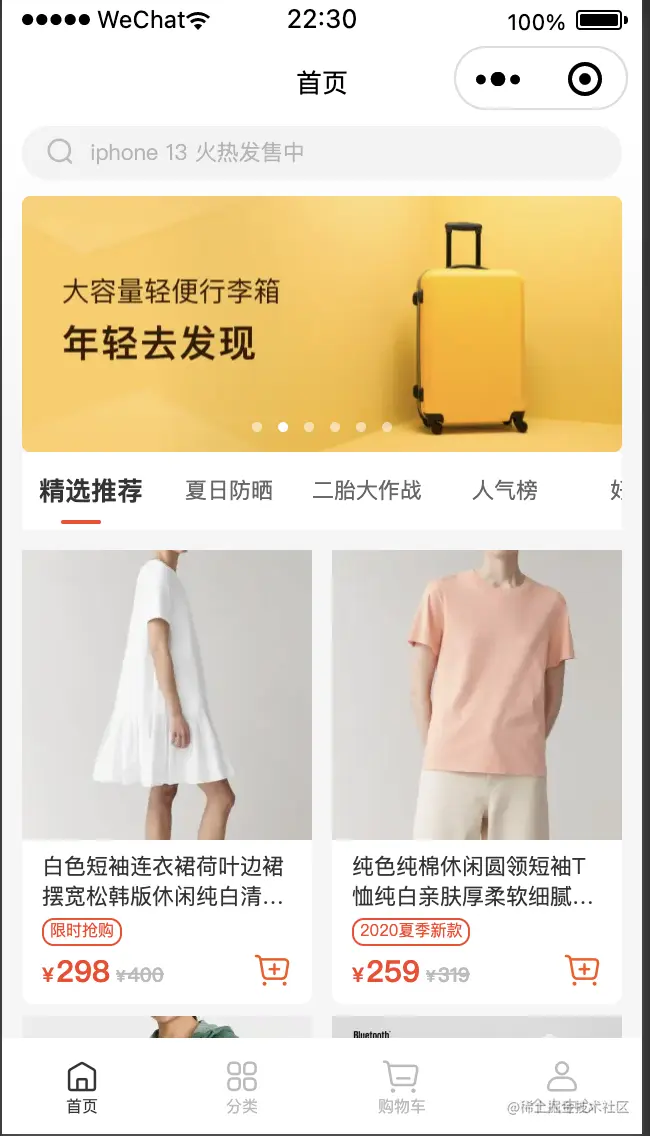The image size is (650, 1136).
Task: Open the pink cotton T-shirt product
Action: (x=477, y=695)
